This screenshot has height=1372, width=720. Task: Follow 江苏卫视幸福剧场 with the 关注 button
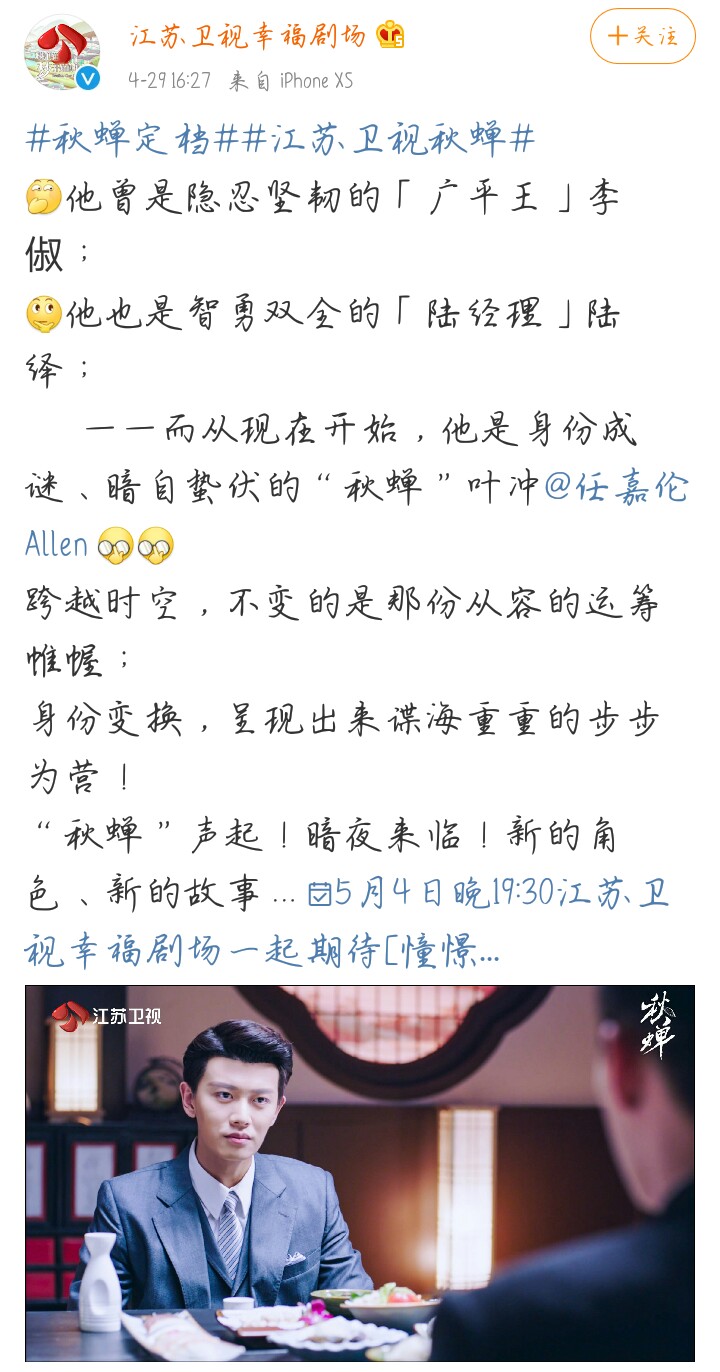click(x=642, y=36)
